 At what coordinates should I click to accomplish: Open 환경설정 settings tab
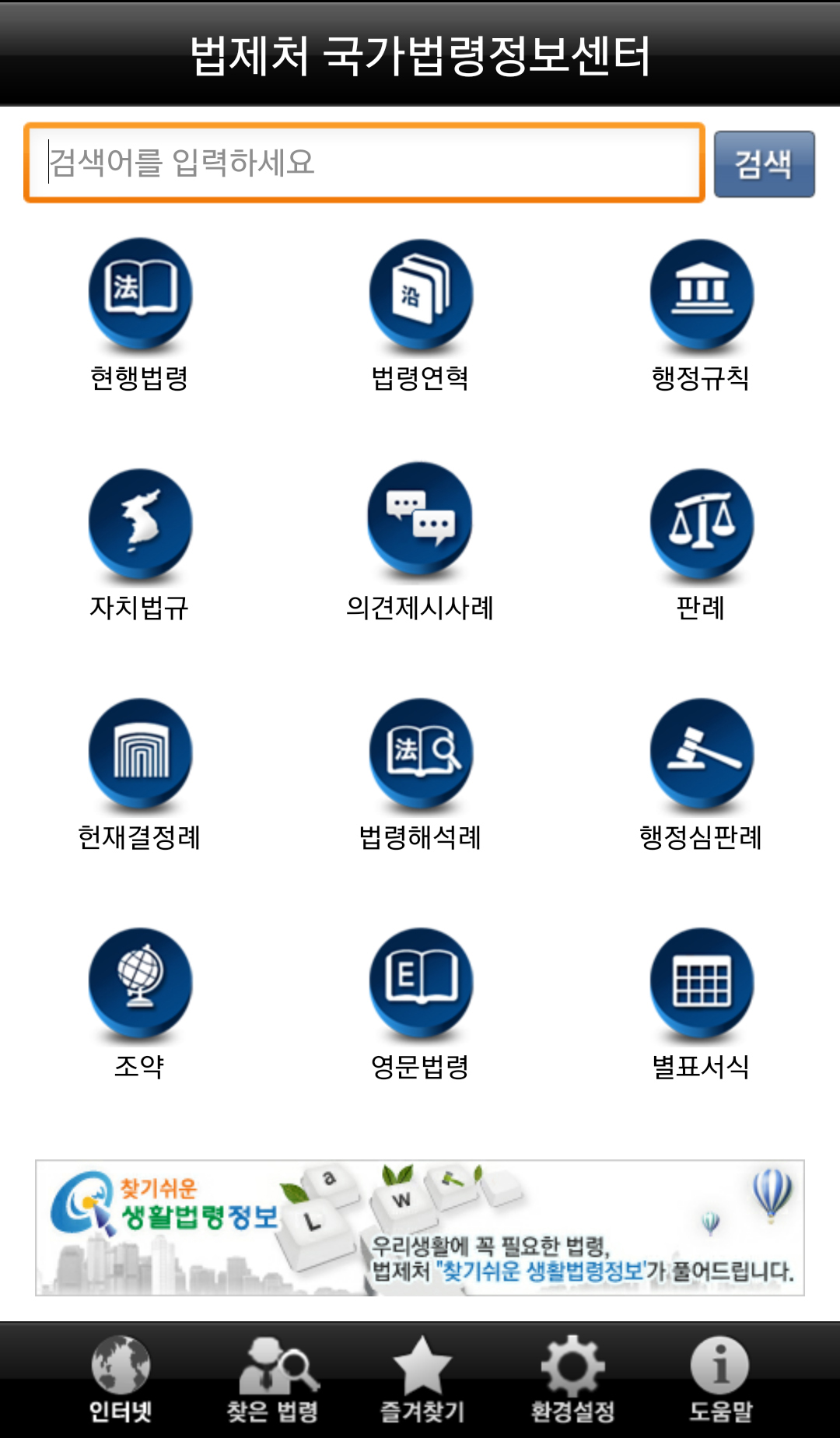point(572,1379)
